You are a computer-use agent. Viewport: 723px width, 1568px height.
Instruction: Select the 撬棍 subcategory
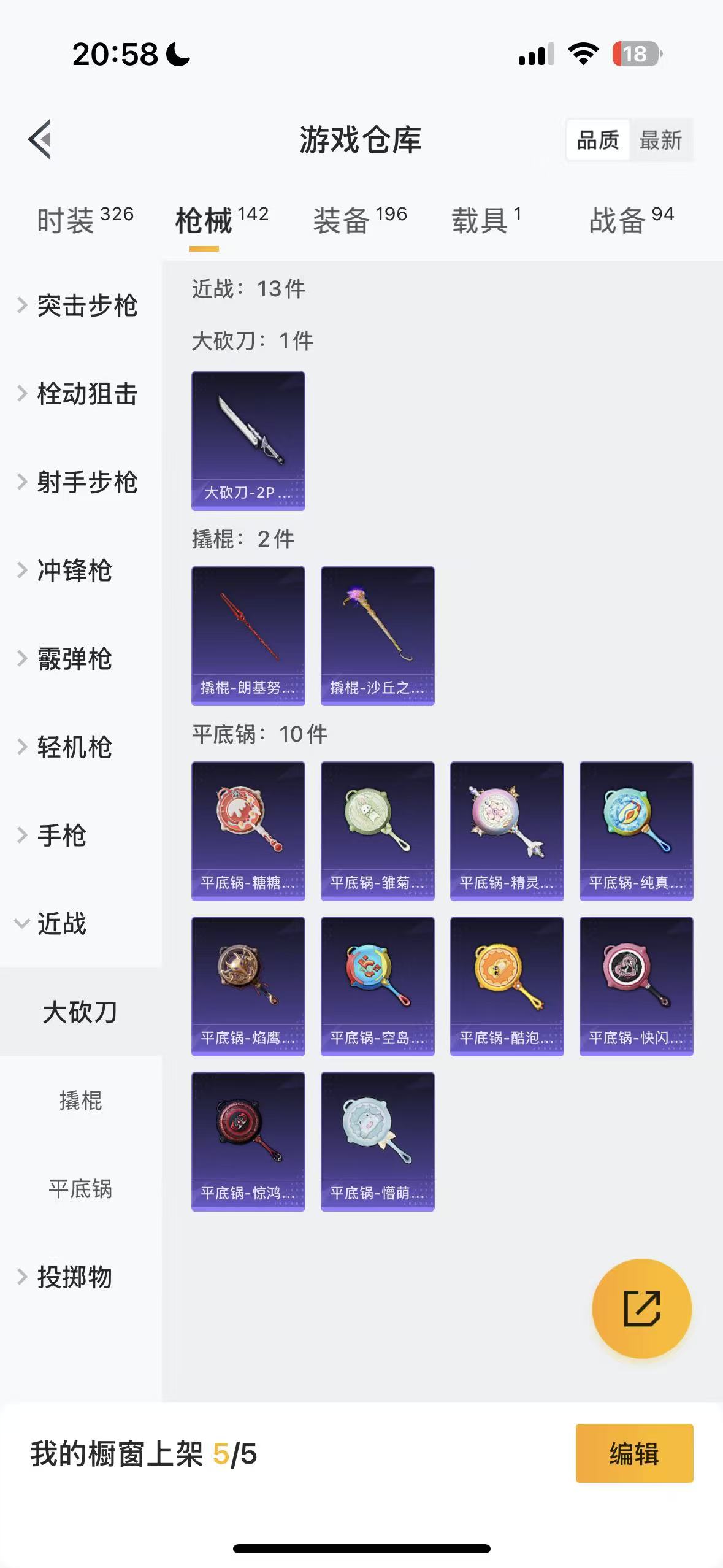click(80, 1101)
